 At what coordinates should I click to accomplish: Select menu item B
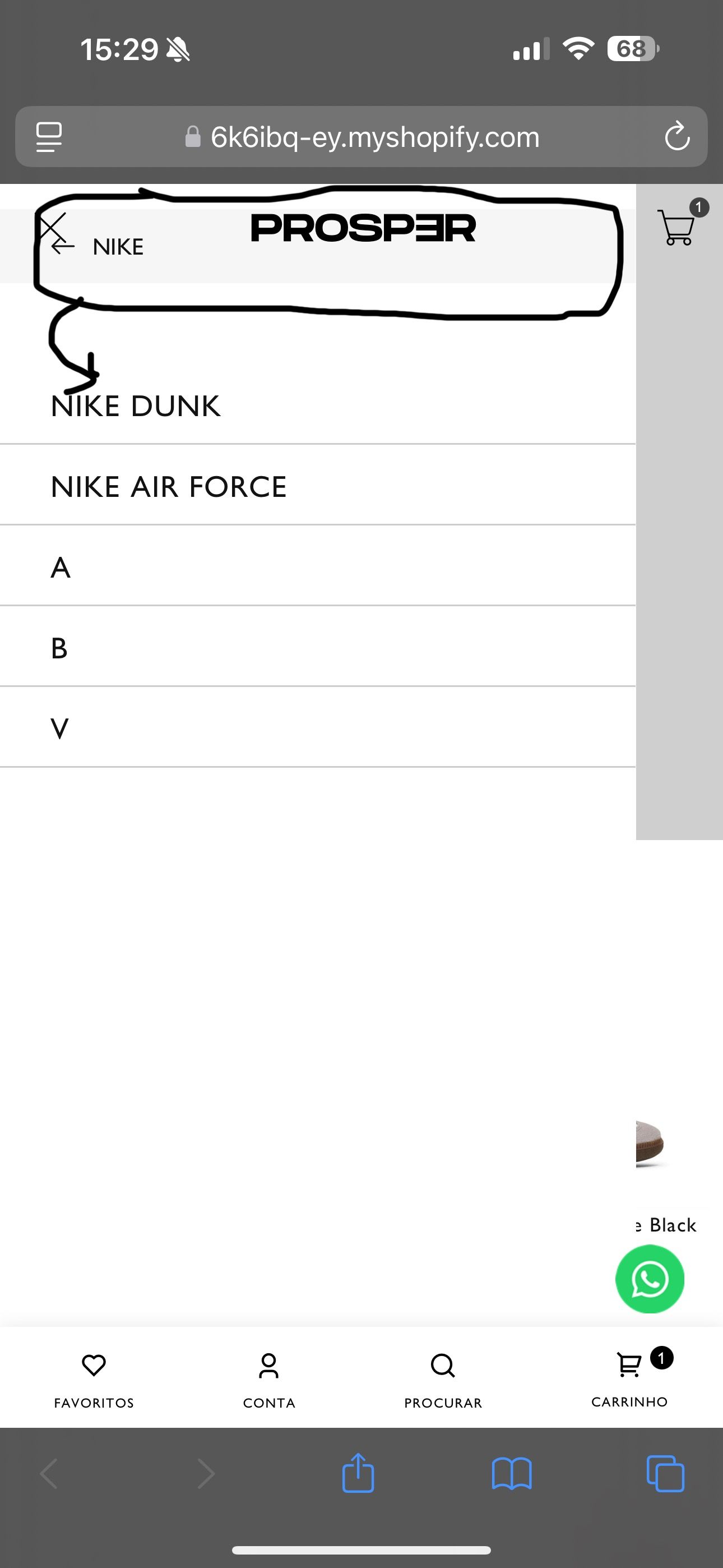tap(318, 647)
